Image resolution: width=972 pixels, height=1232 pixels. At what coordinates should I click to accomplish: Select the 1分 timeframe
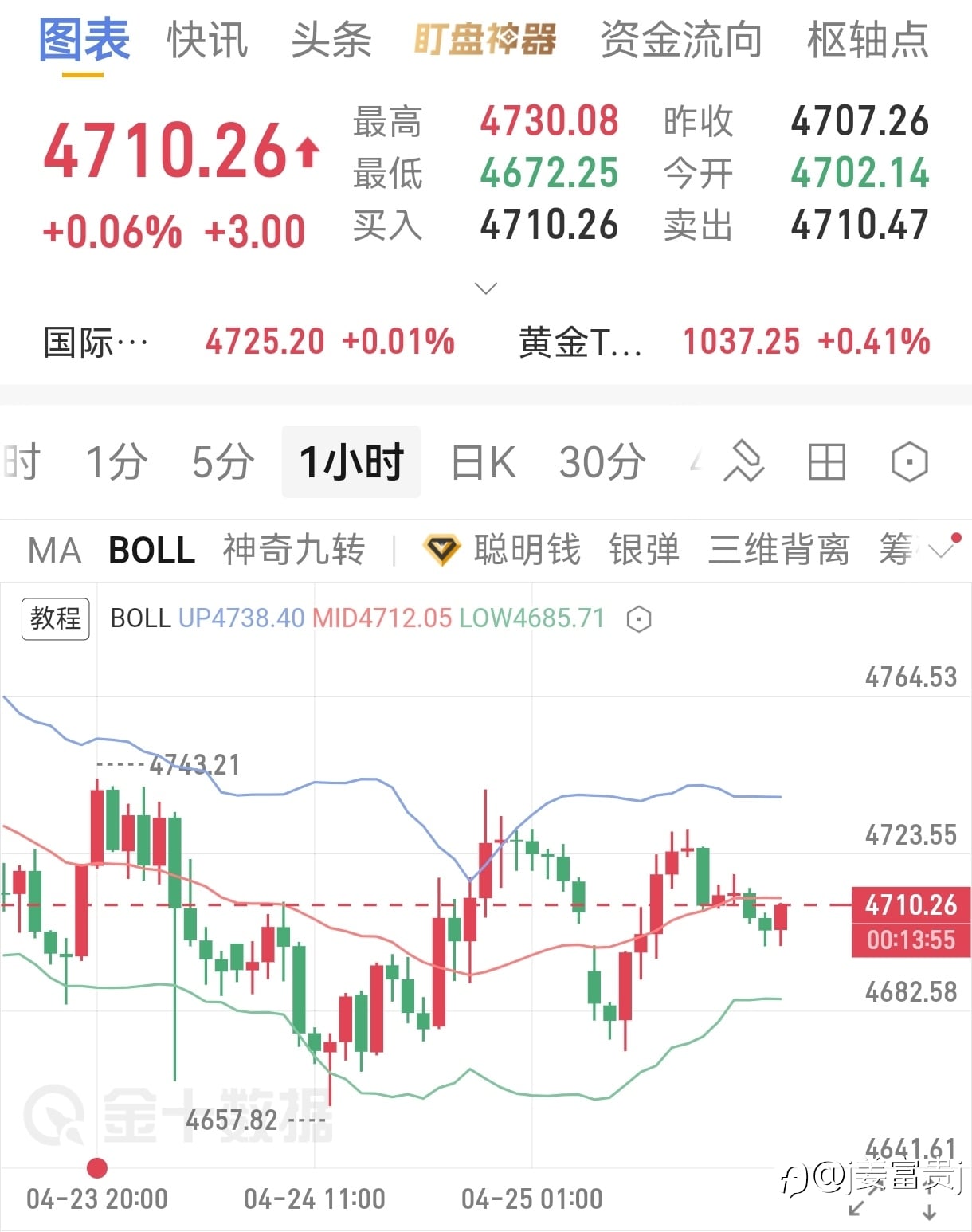pyautogui.click(x=116, y=462)
